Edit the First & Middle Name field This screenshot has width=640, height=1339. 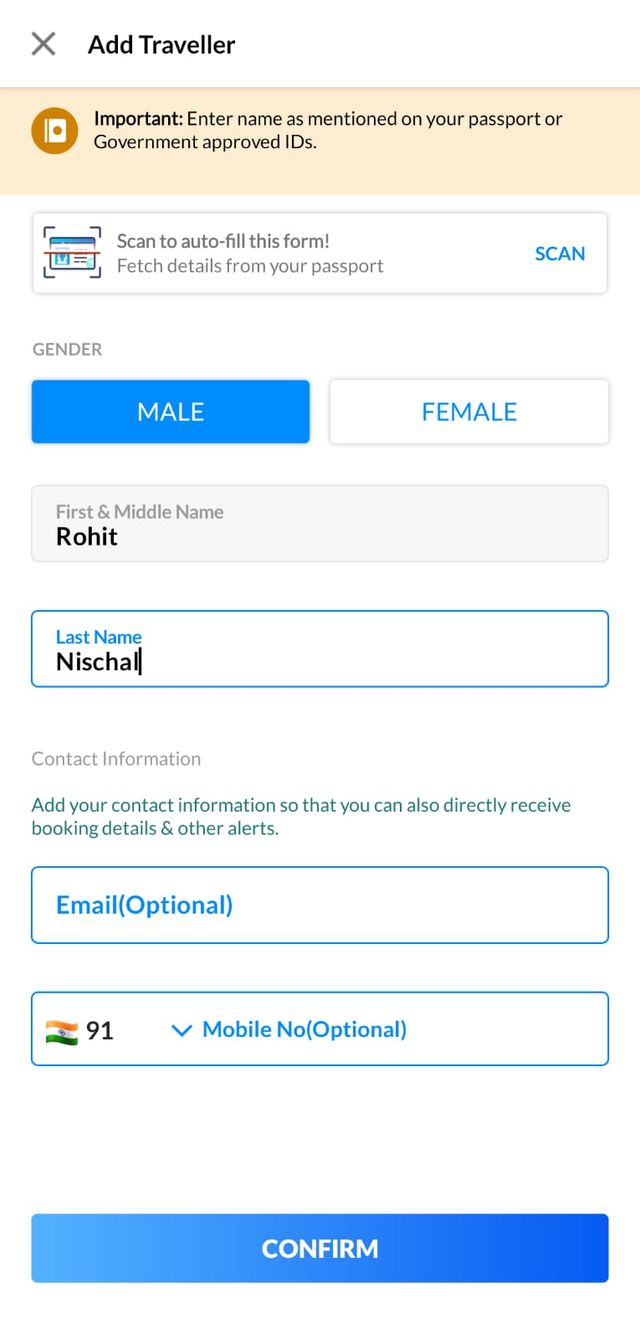coord(320,524)
